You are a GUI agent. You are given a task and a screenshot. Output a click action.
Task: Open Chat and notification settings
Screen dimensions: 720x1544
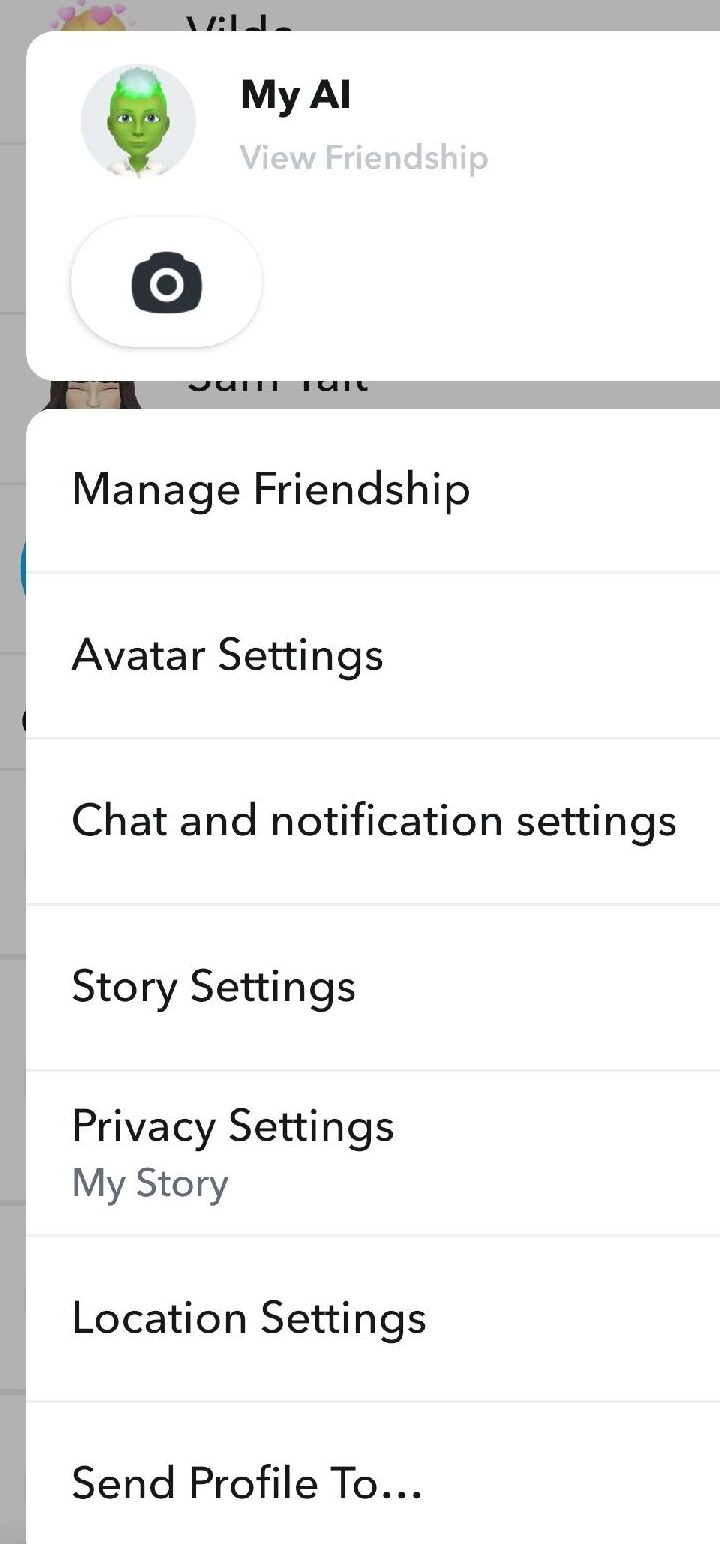click(x=373, y=822)
